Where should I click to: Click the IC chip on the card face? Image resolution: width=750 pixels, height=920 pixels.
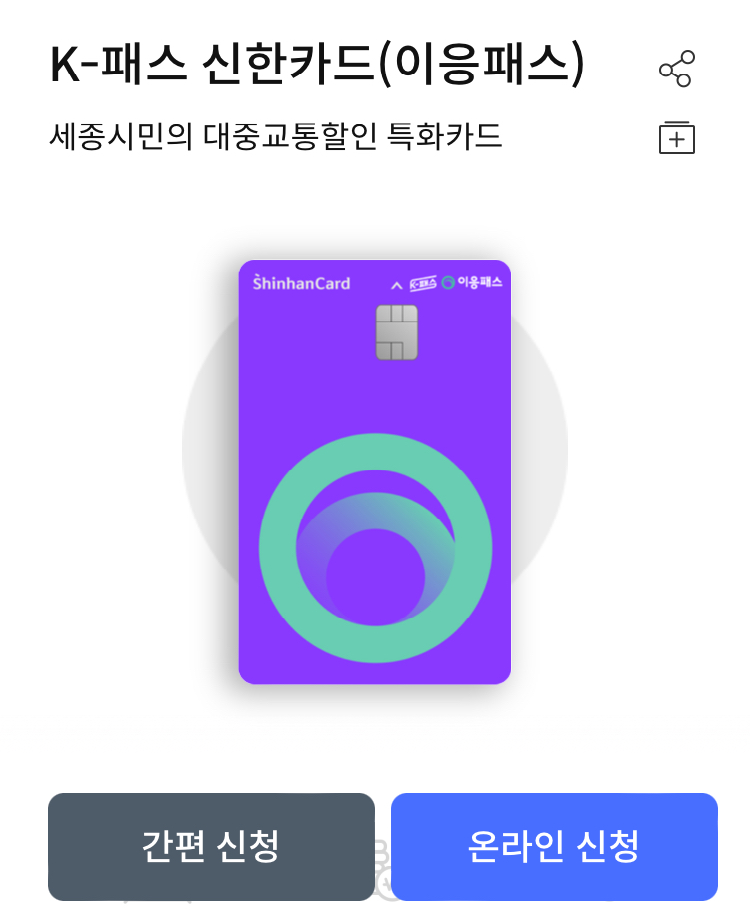397,333
